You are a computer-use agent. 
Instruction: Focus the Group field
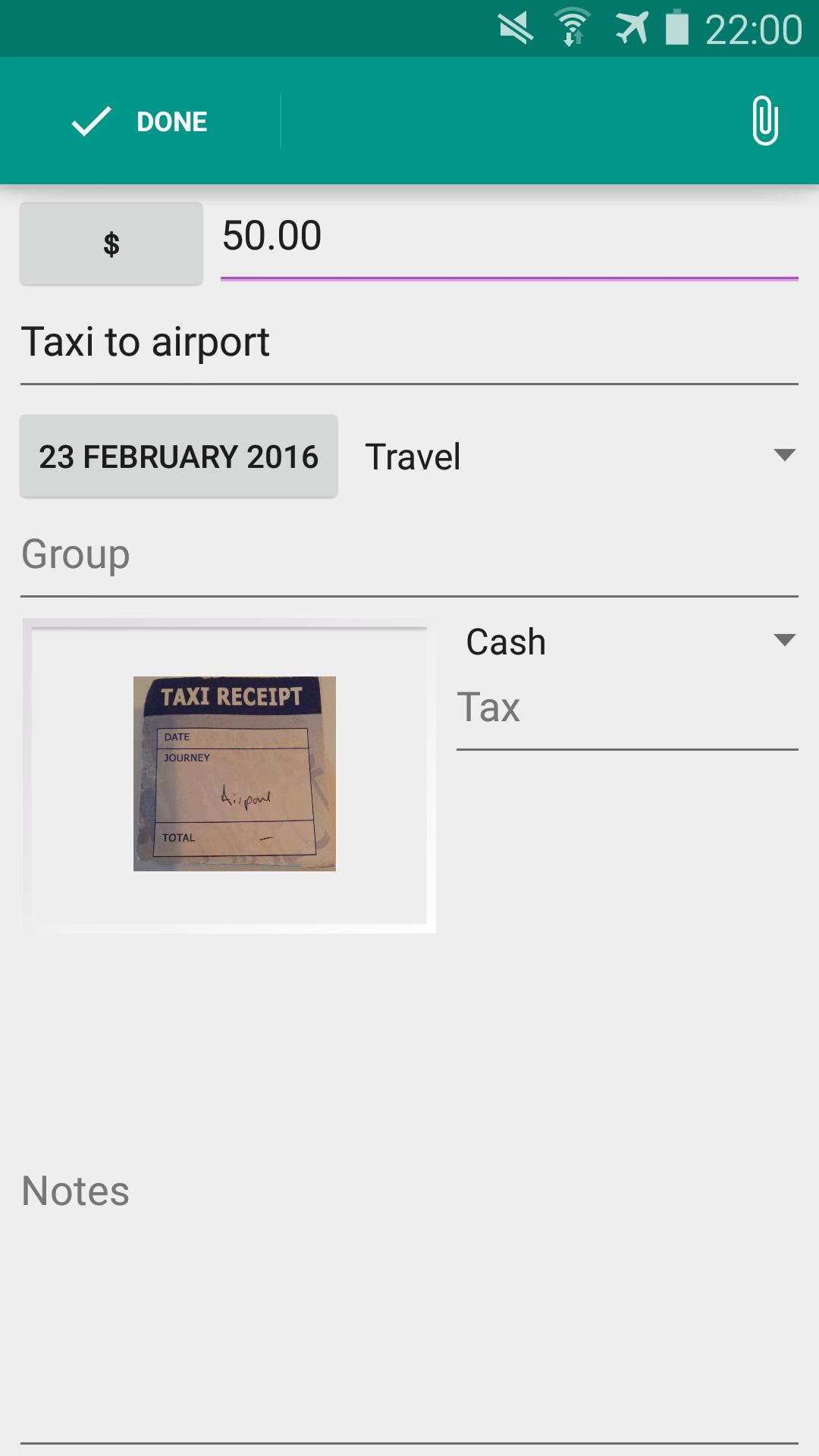[x=409, y=555]
